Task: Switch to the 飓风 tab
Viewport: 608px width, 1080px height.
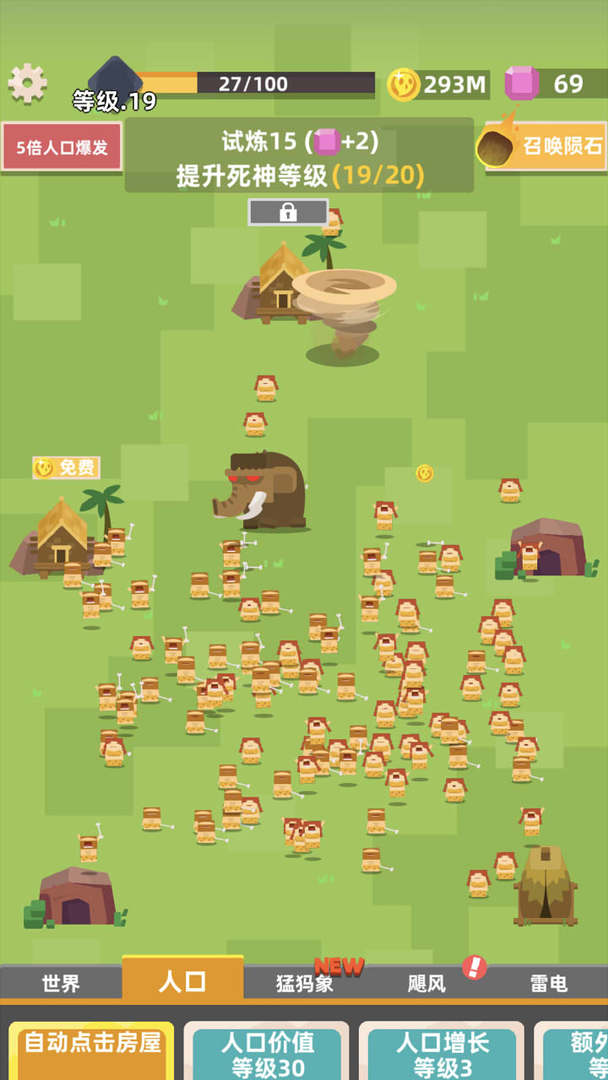Action: pos(427,983)
